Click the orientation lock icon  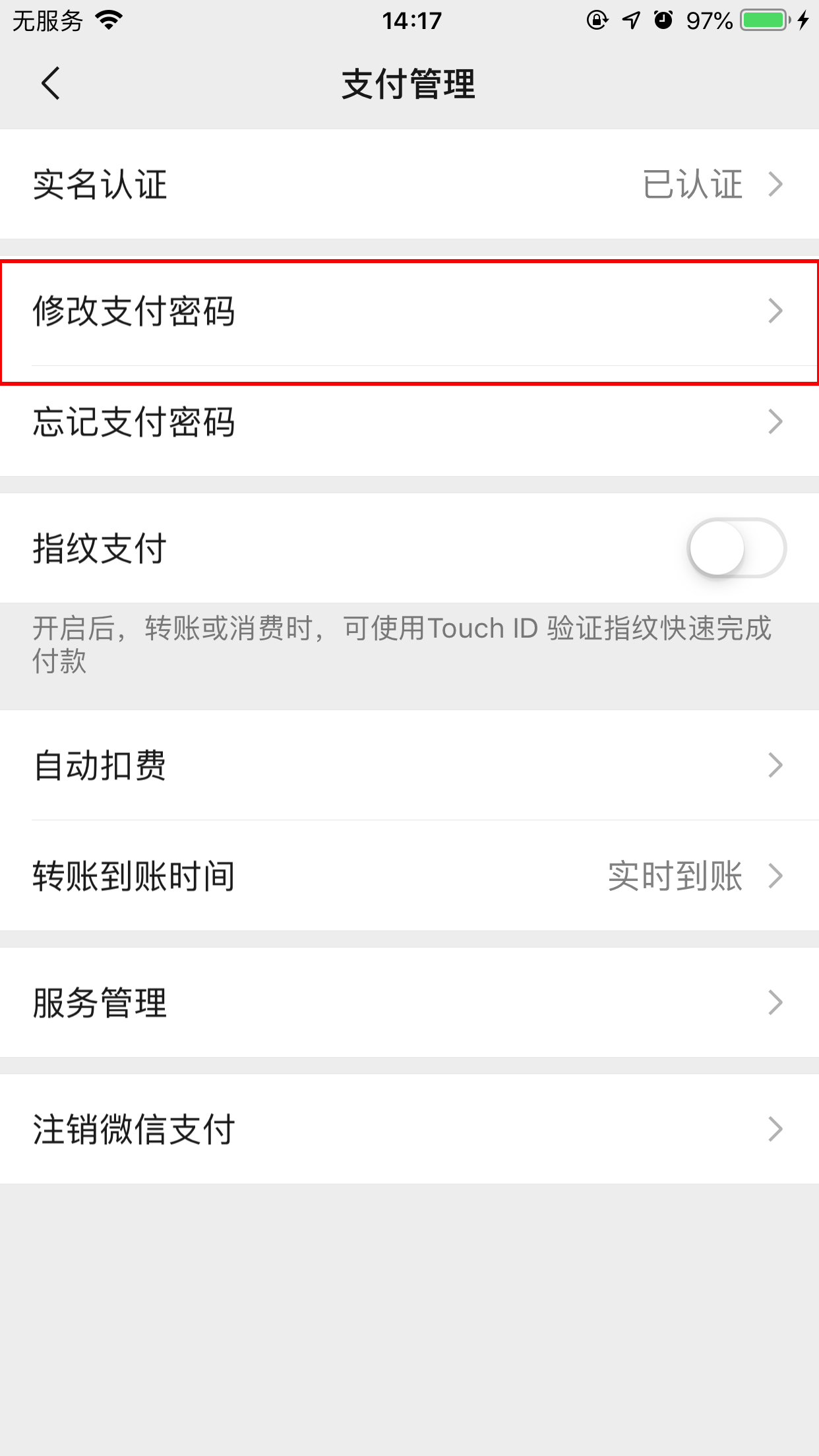pyautogui.click(x=595, y=20)
